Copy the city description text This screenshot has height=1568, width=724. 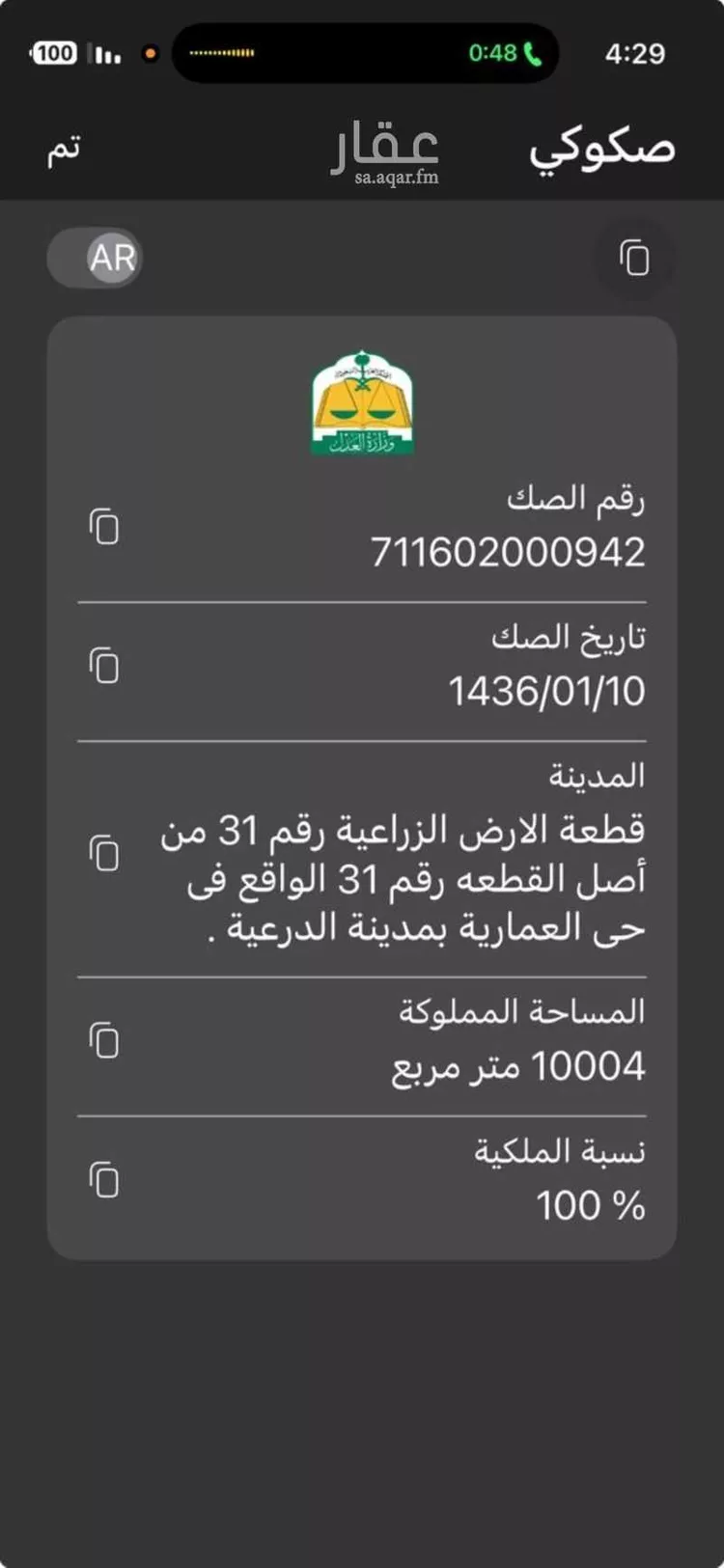click(104, 853)
